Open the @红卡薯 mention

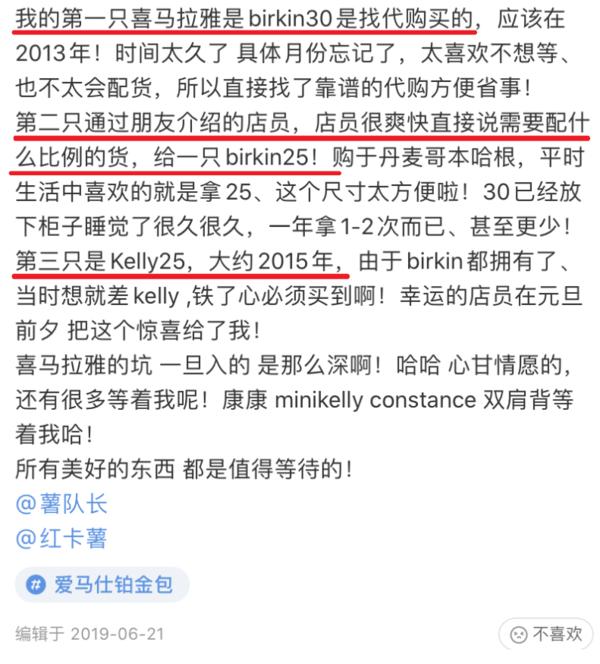(60, 539)
